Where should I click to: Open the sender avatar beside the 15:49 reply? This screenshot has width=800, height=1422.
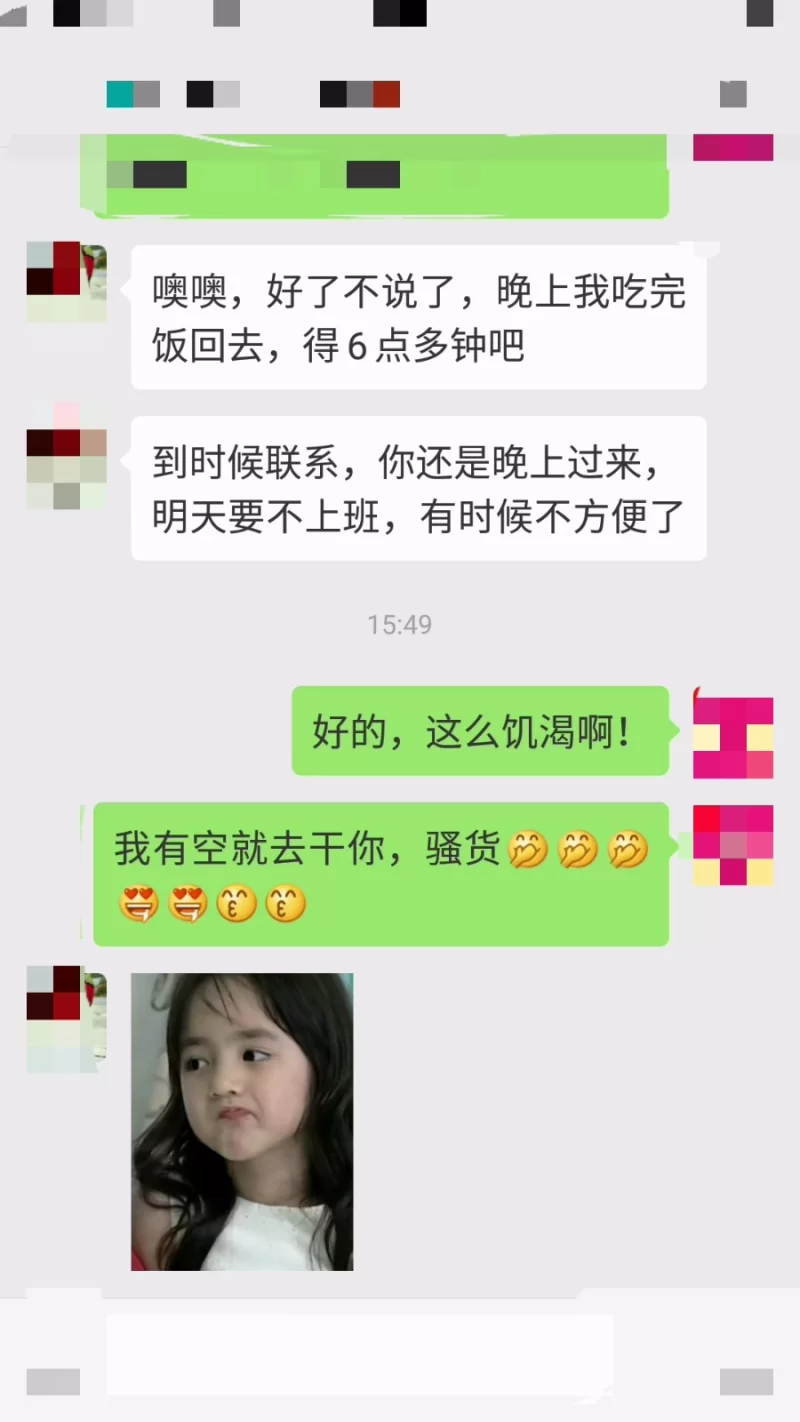pos(732,738)
